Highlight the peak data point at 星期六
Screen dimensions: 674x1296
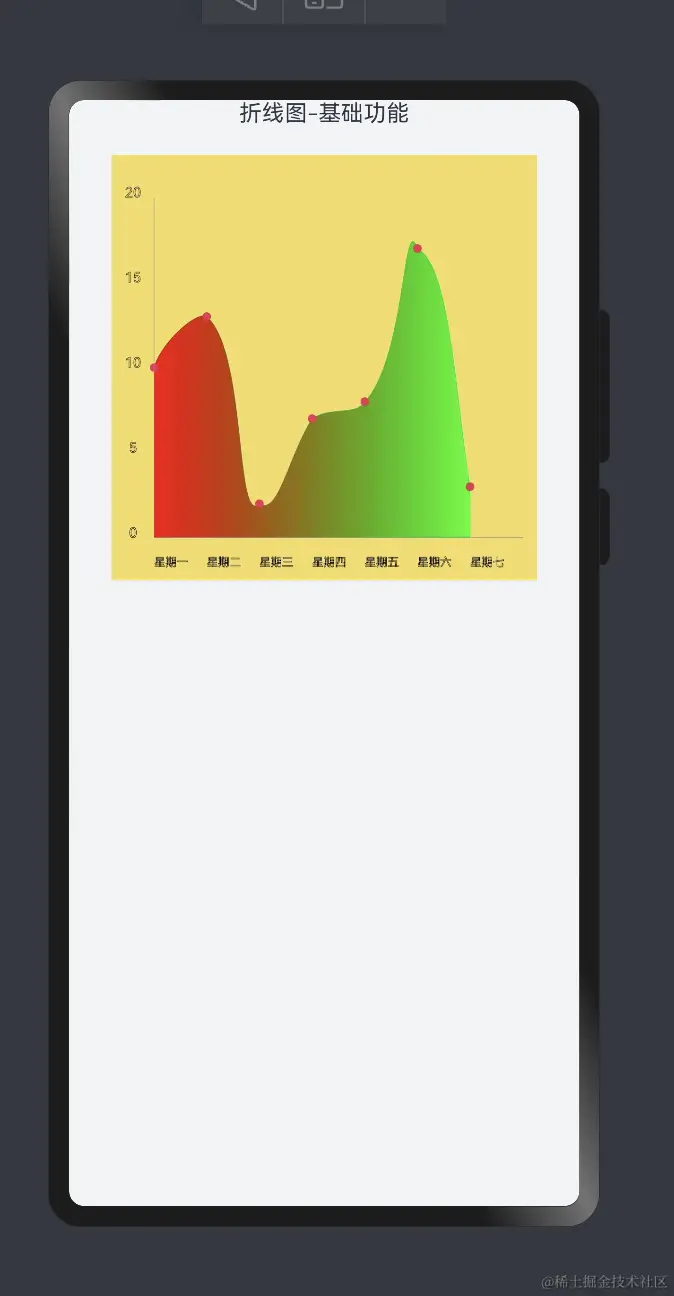click(417, 249)
